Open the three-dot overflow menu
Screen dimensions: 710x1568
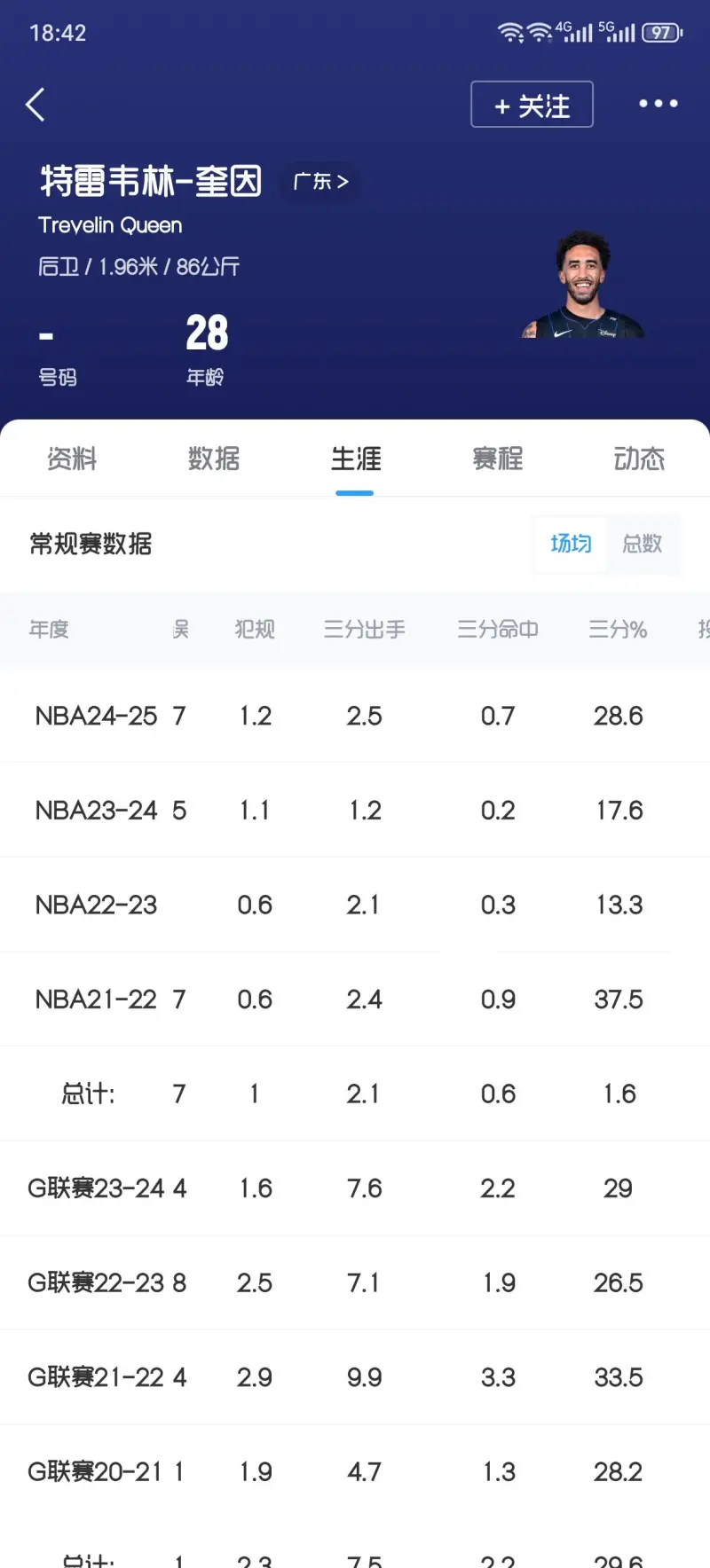[x=659, y=104]
